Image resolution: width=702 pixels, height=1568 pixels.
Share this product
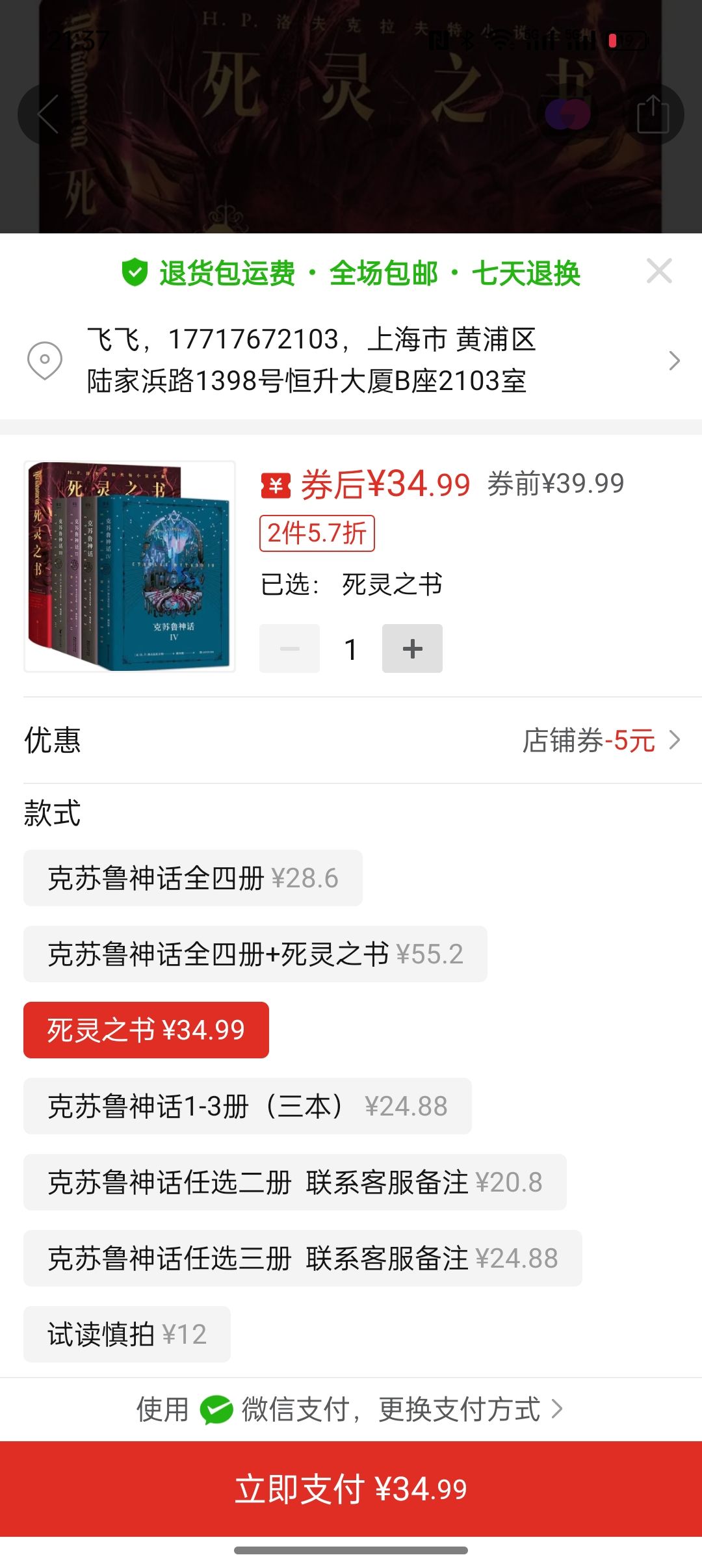tap(653, 114)
